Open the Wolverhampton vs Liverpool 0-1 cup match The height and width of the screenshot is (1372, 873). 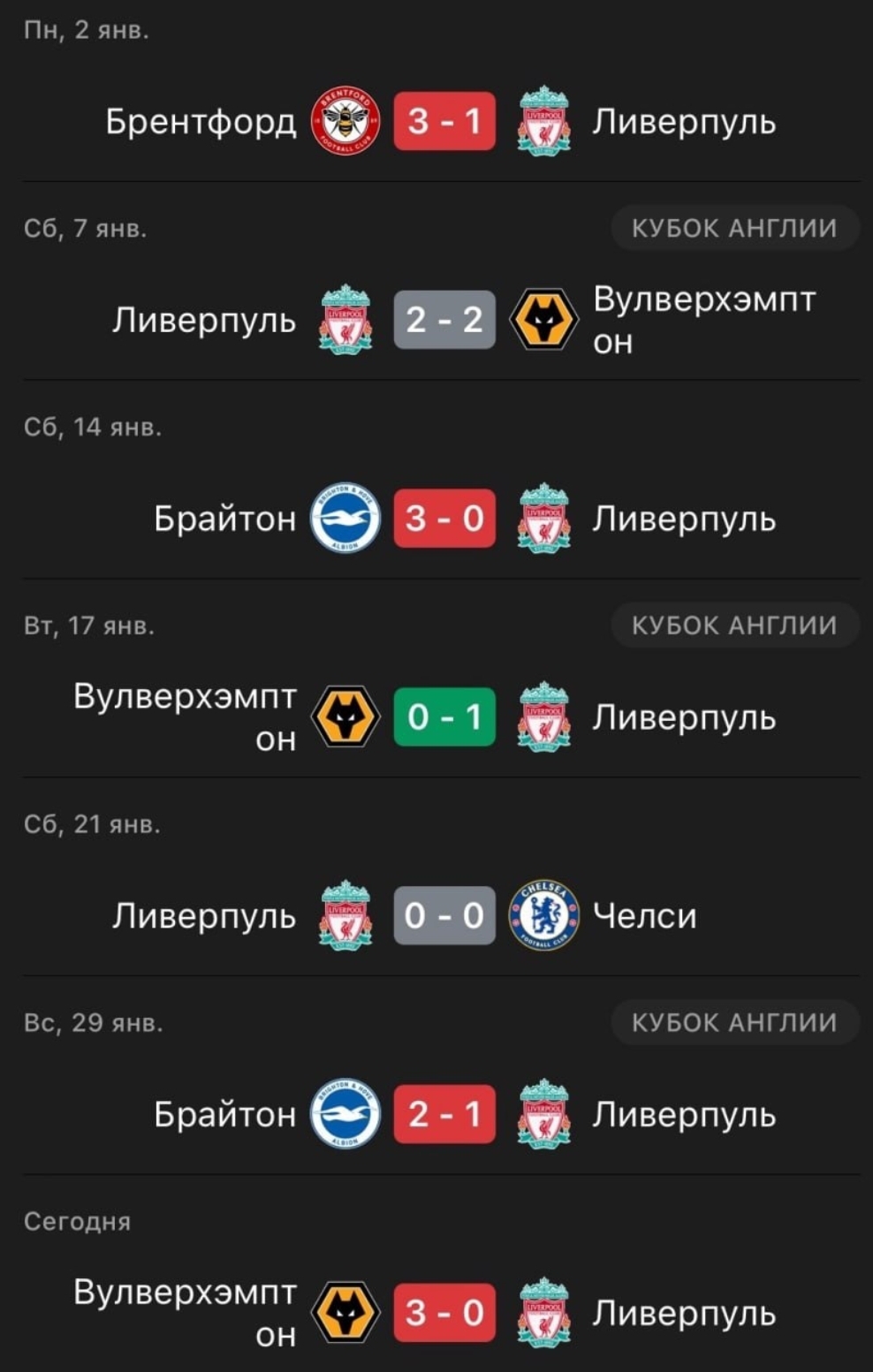[x=444, y=716]
